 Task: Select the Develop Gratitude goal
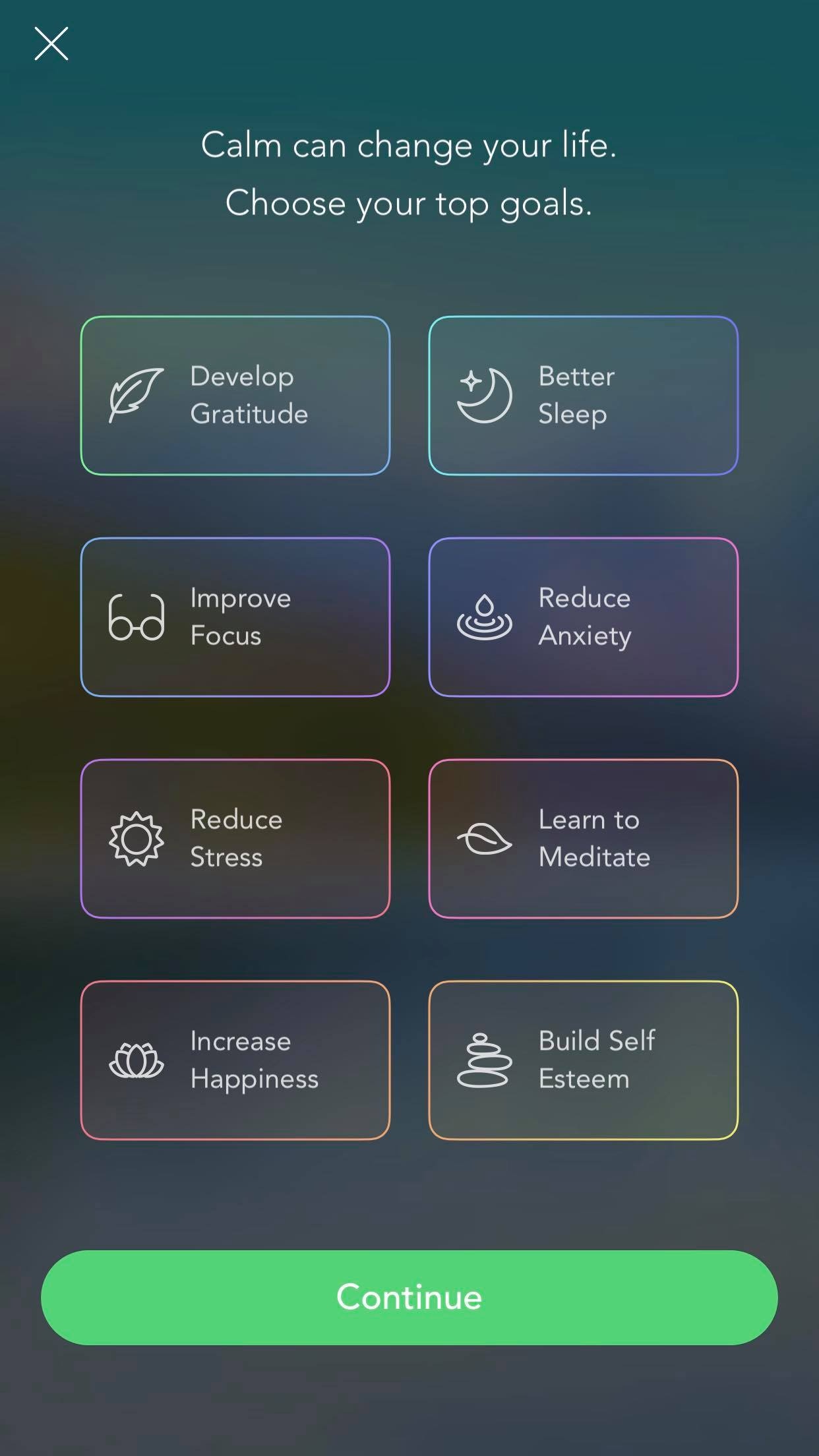[x=235, y=396]
